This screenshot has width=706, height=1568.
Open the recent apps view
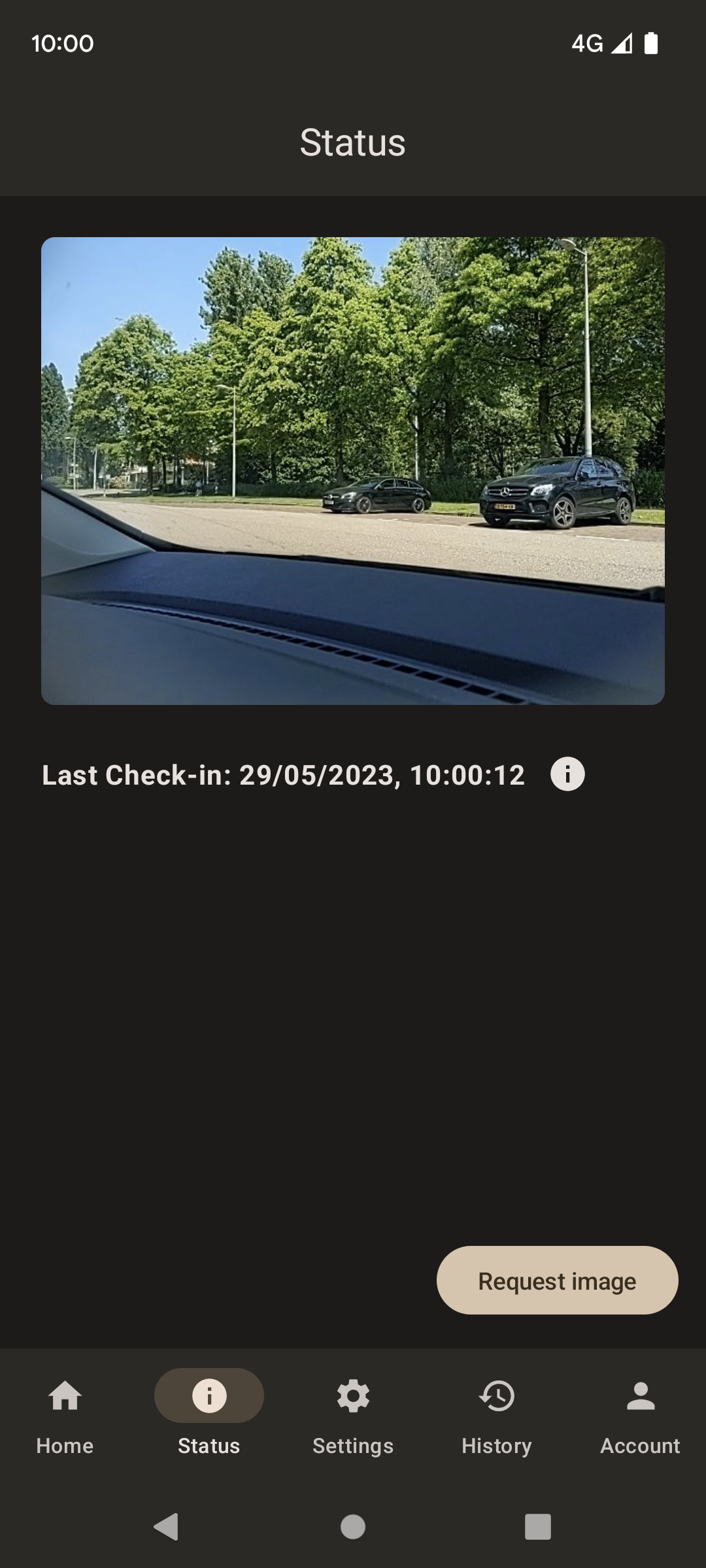point(537,1527)
